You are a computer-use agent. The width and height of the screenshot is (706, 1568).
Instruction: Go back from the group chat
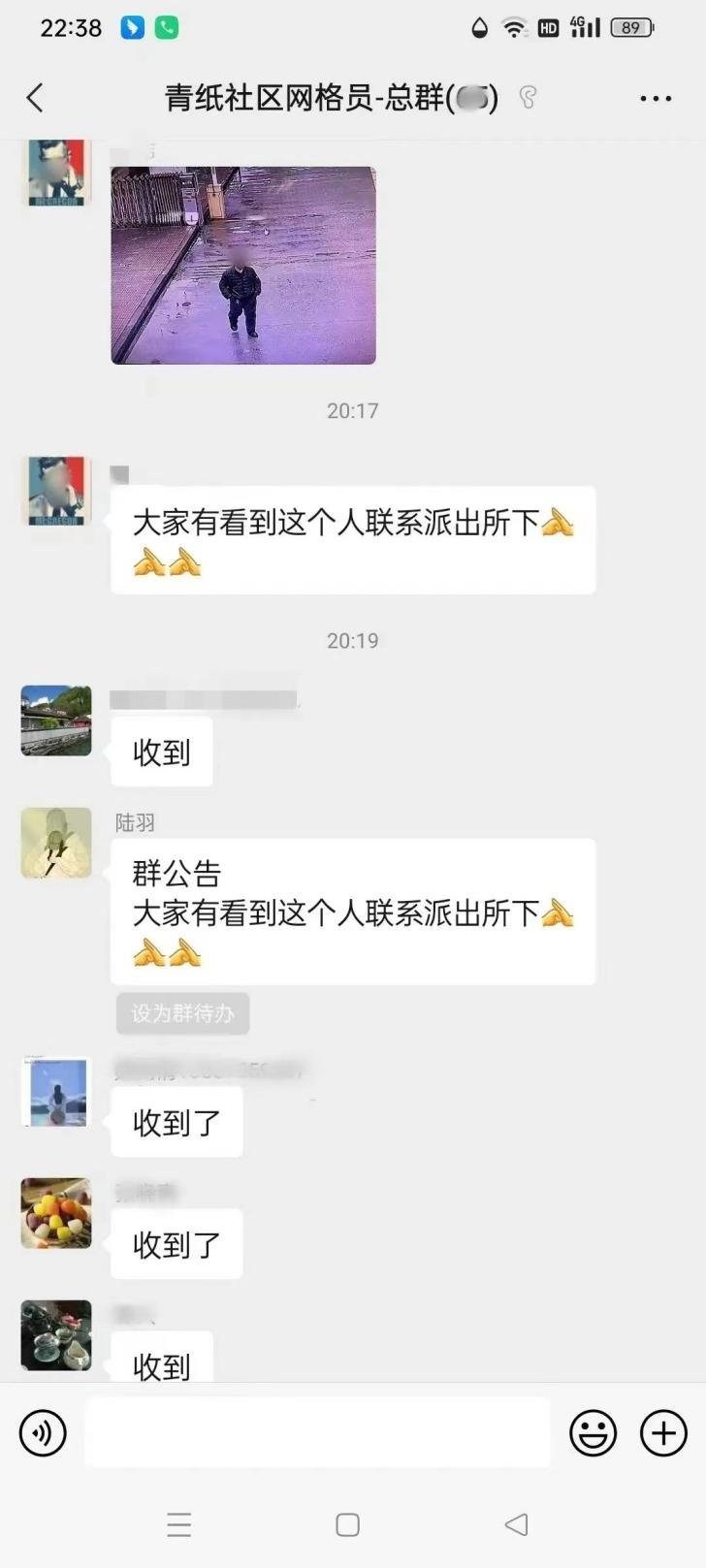[35, 98]
